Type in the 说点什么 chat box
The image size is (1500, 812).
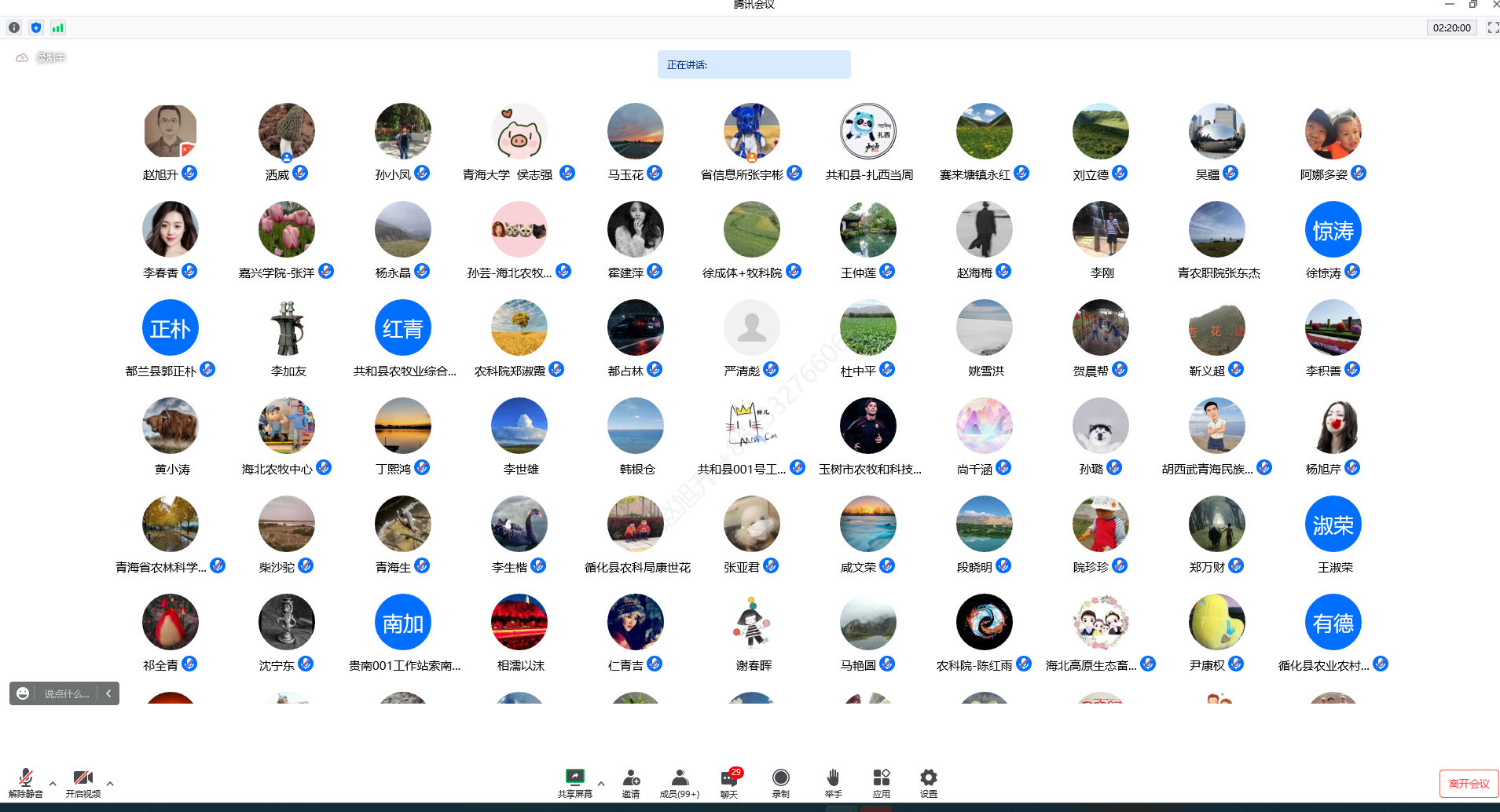pos(66,693)
